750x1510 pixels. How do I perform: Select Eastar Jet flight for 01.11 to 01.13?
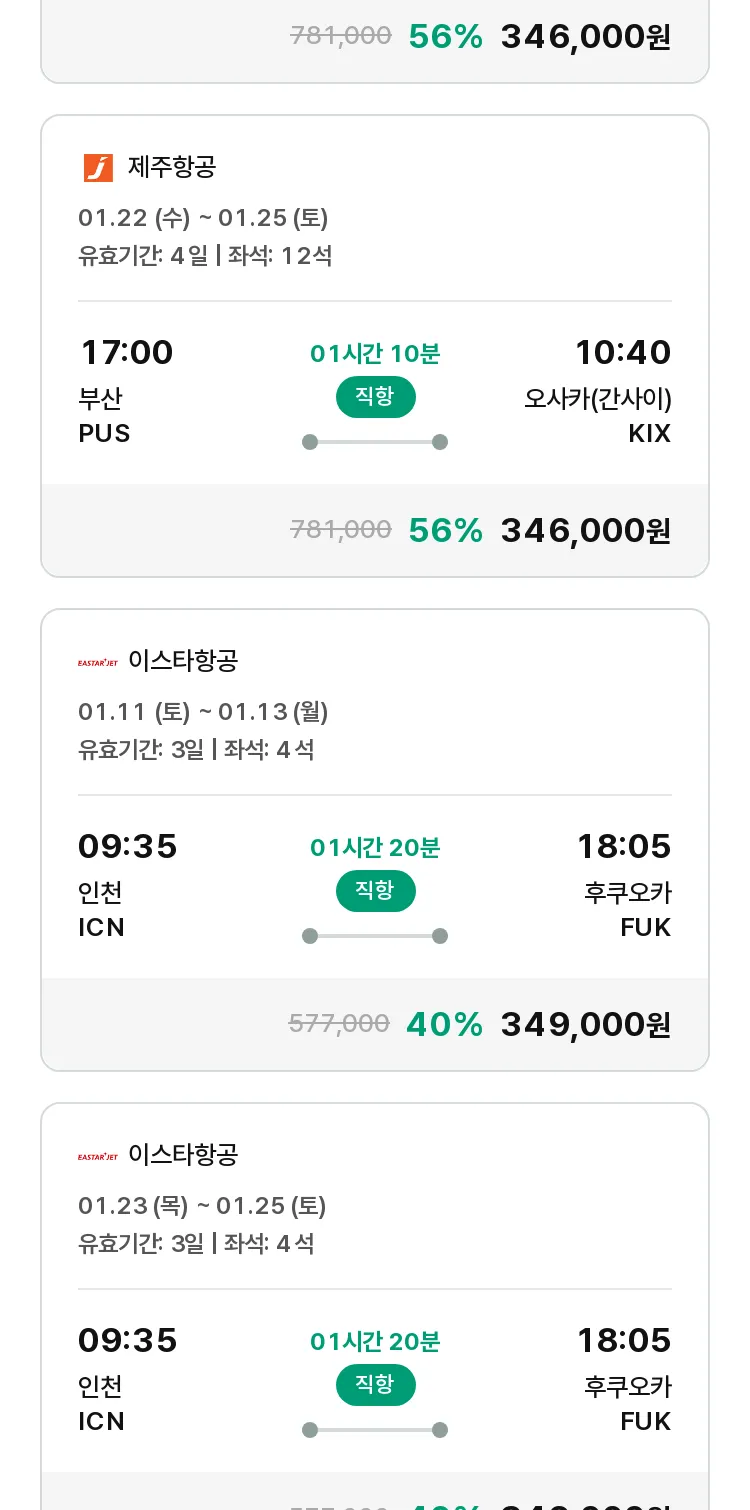coord(375,840)
